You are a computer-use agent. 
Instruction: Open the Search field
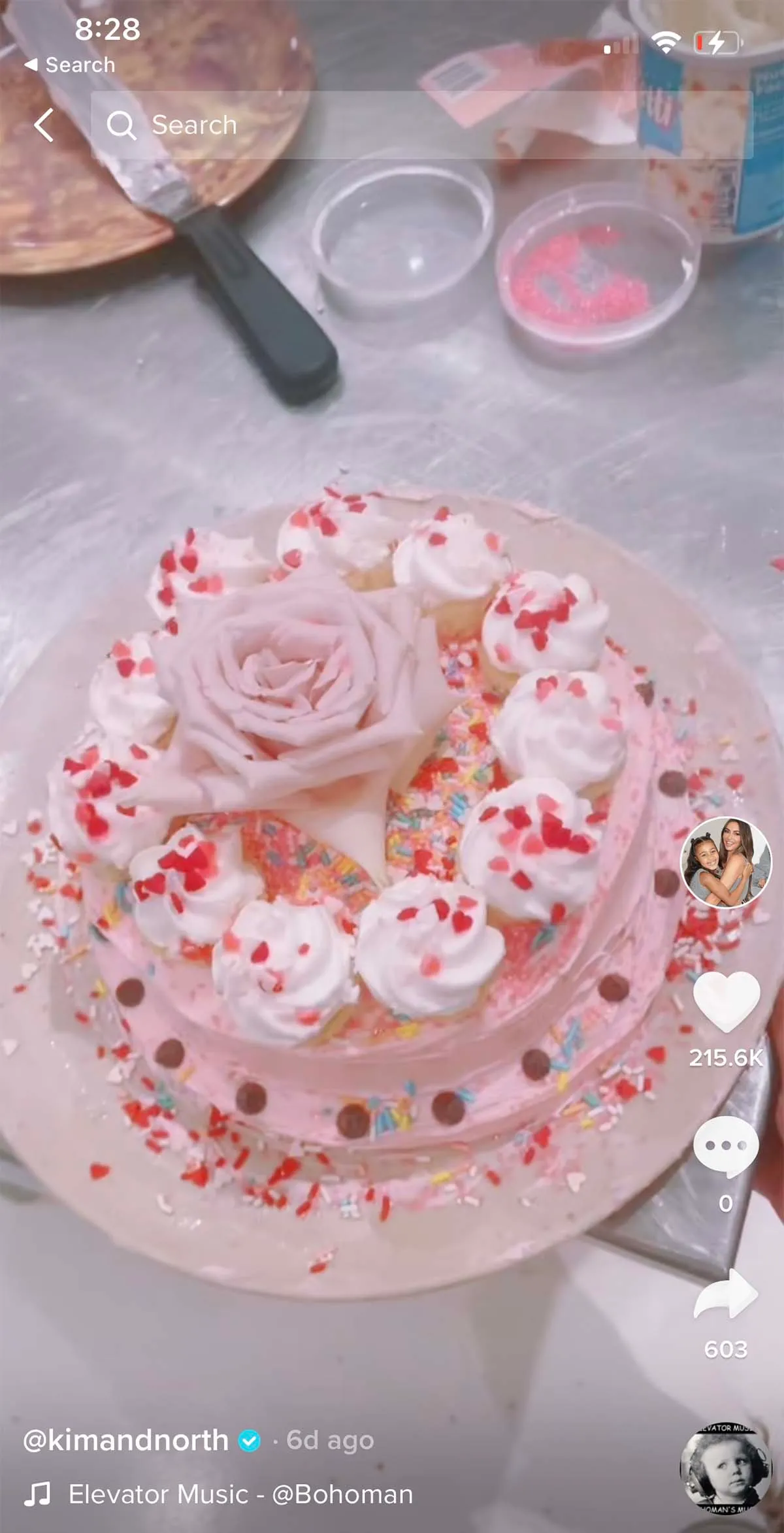pyautogui.click(x=421, y=125)
